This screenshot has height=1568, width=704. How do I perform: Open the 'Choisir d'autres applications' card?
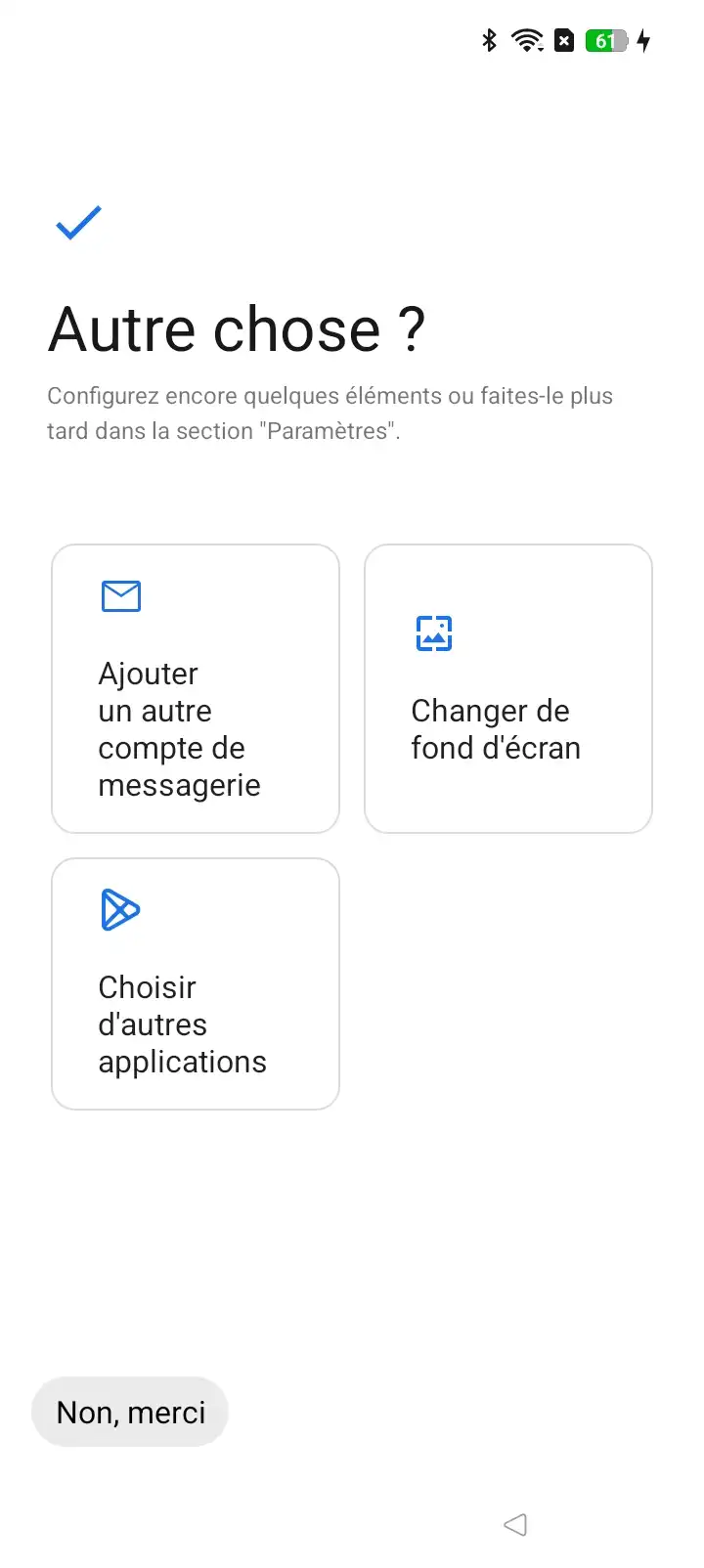pyautogui.click(x=196, y=984)
